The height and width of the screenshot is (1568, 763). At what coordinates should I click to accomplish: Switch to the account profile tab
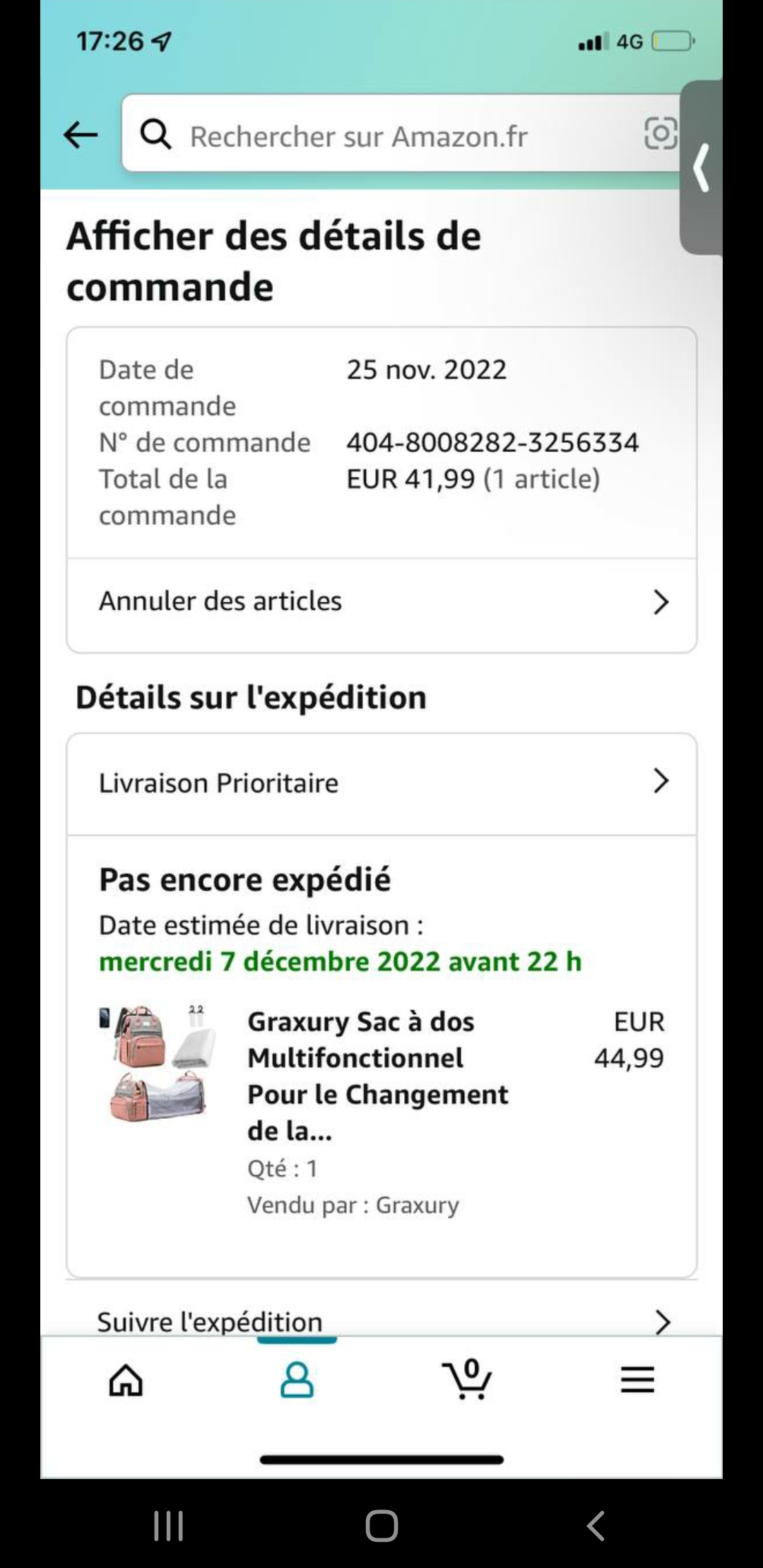[x=297, y=1380]
